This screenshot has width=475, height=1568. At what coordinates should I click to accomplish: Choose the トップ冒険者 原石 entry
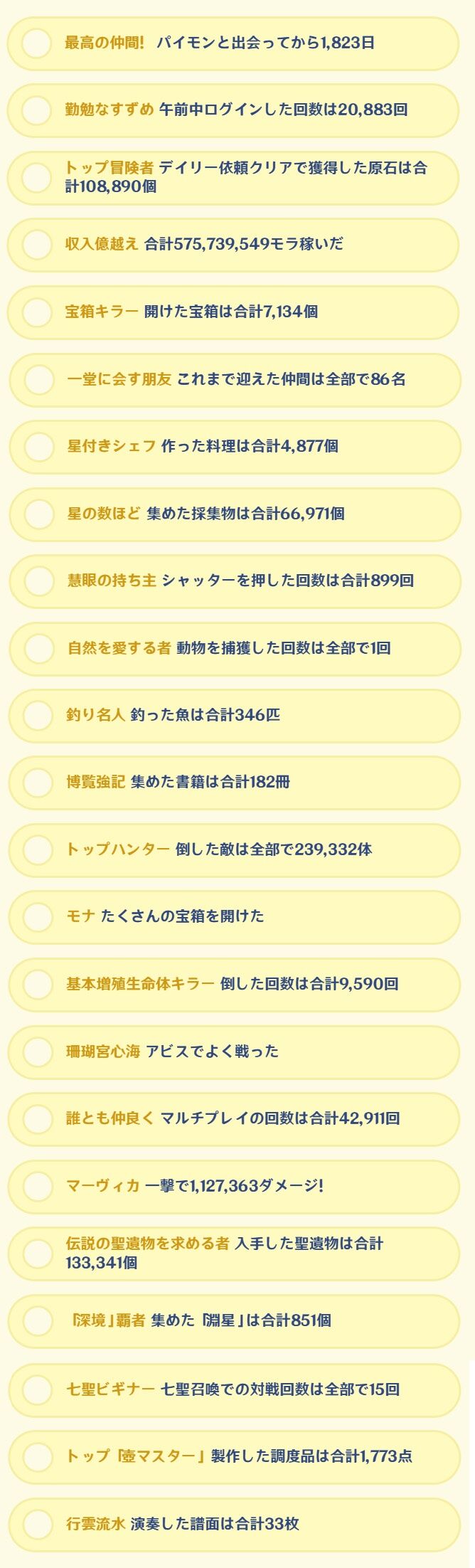pyautogui.click(x=36, y=177)
